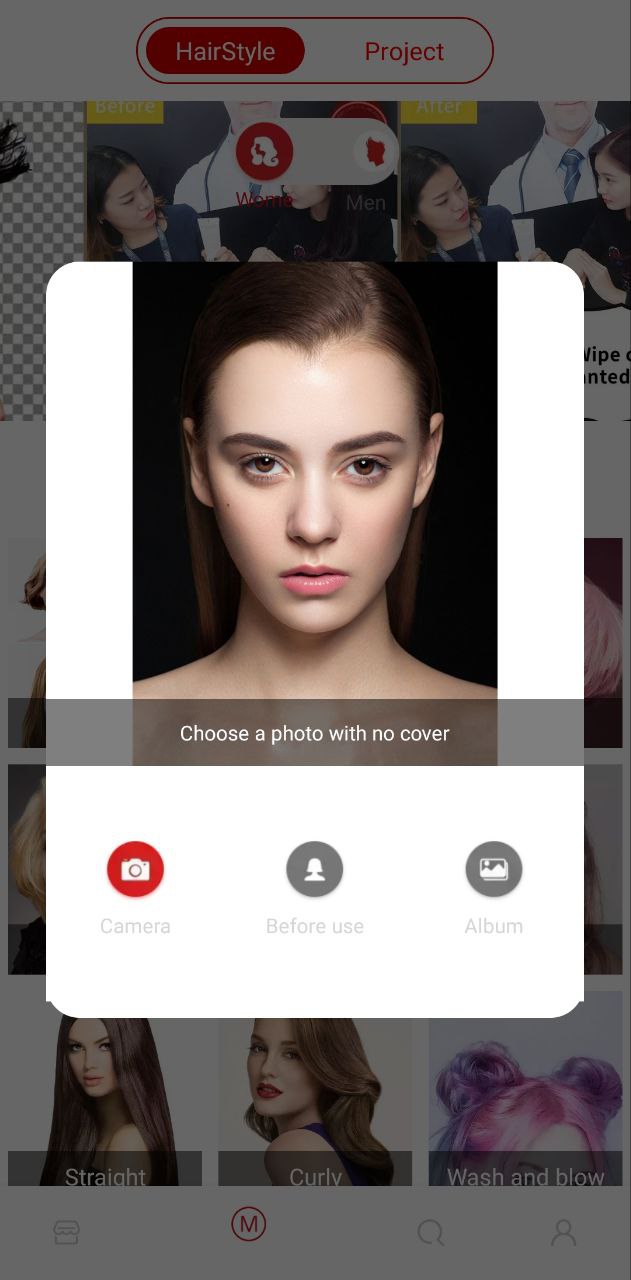Open the store tab in bottom bar
This screenshot has width=631, height=1280.
(x=66, y=1233)
